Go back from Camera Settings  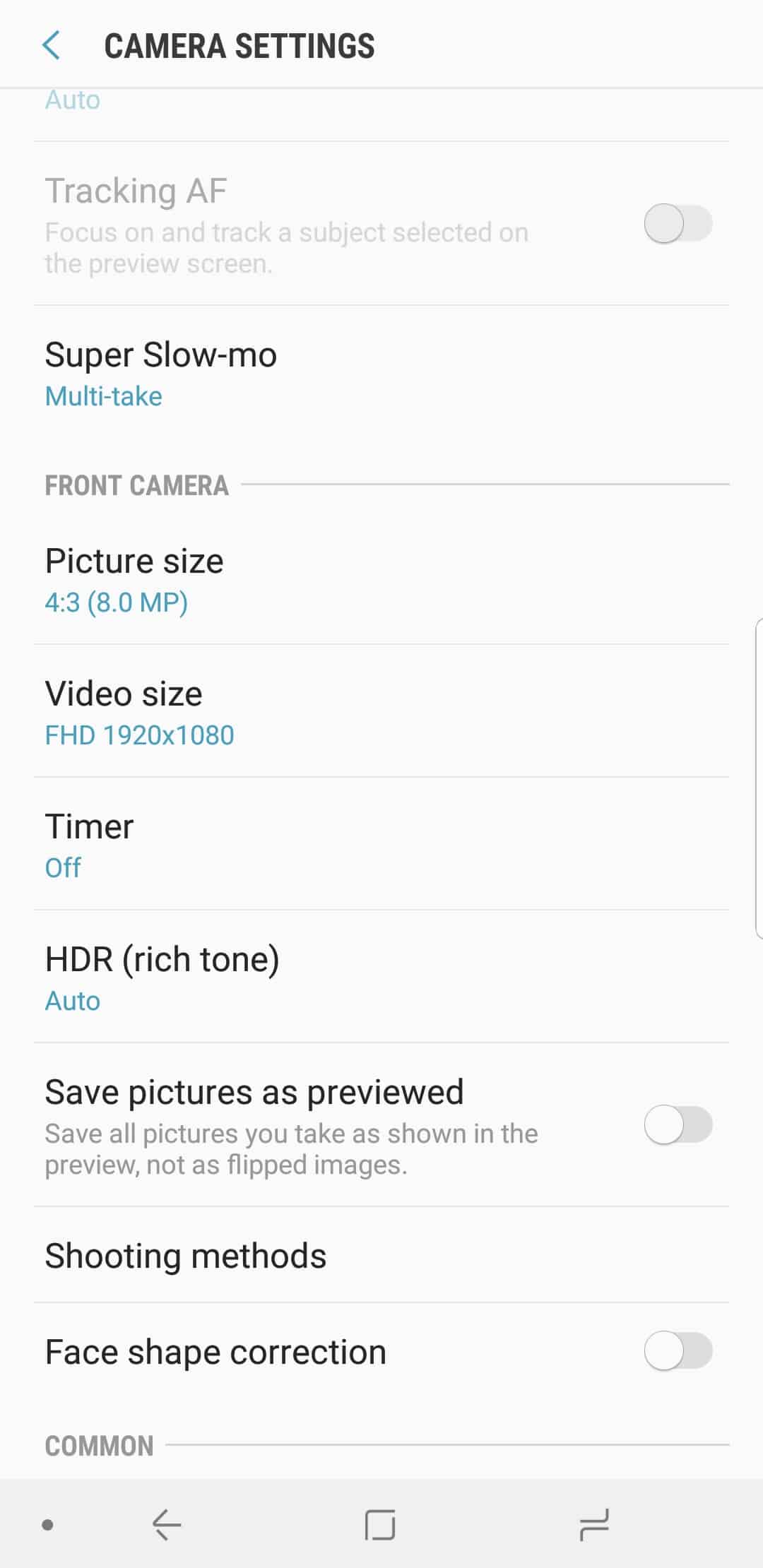[x=52, y=46]
